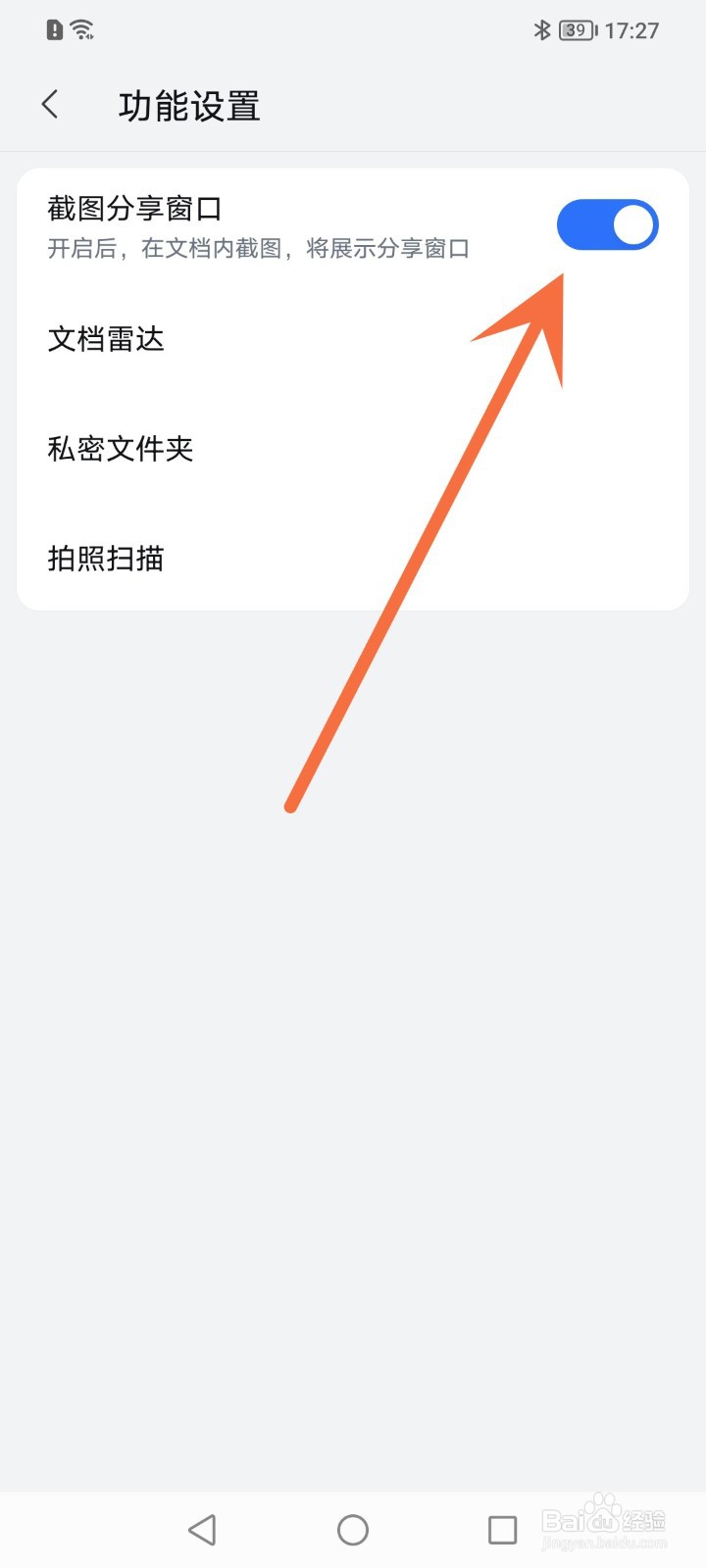Toggle the screenshot share window setting
This screenshot has width=706, height=1568.
[608, 223]
